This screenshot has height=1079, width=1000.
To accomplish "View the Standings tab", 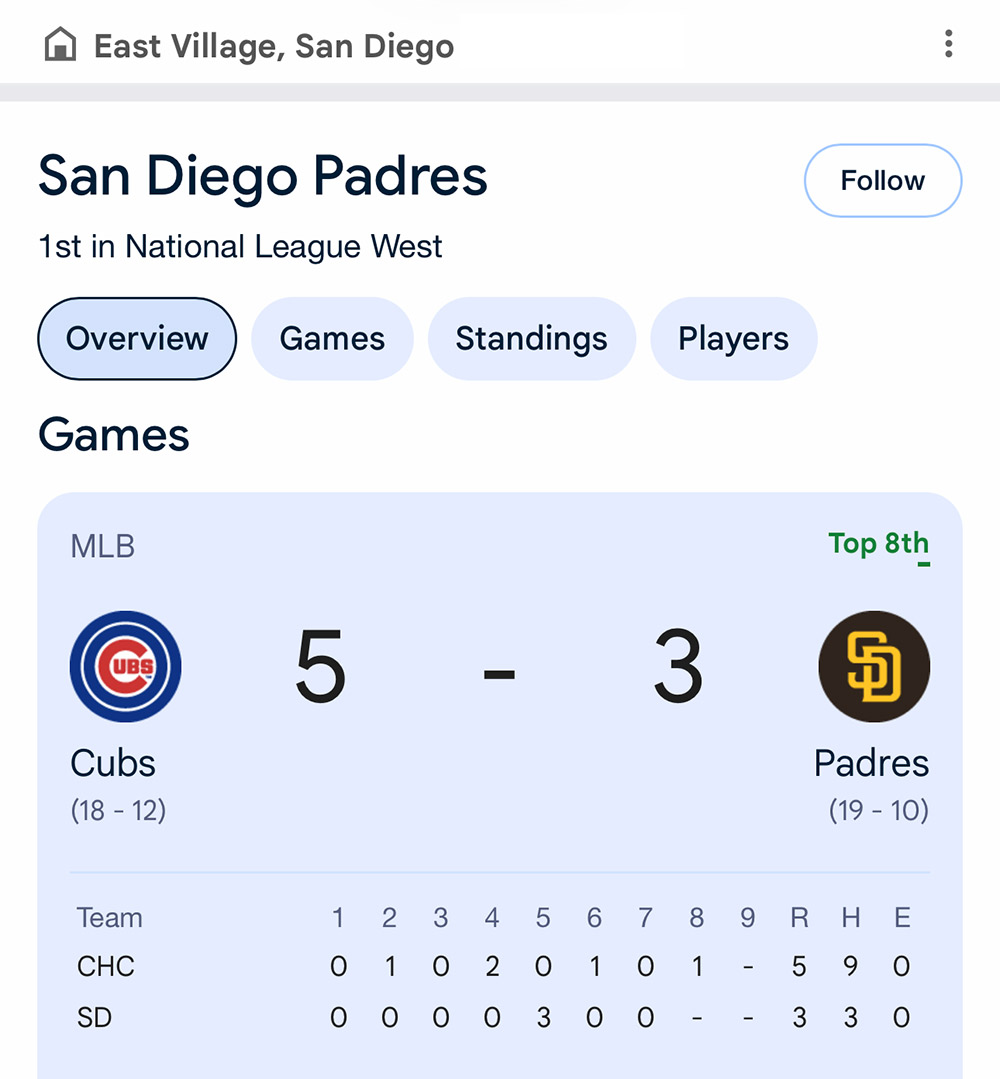I will [x=531, y=339].
